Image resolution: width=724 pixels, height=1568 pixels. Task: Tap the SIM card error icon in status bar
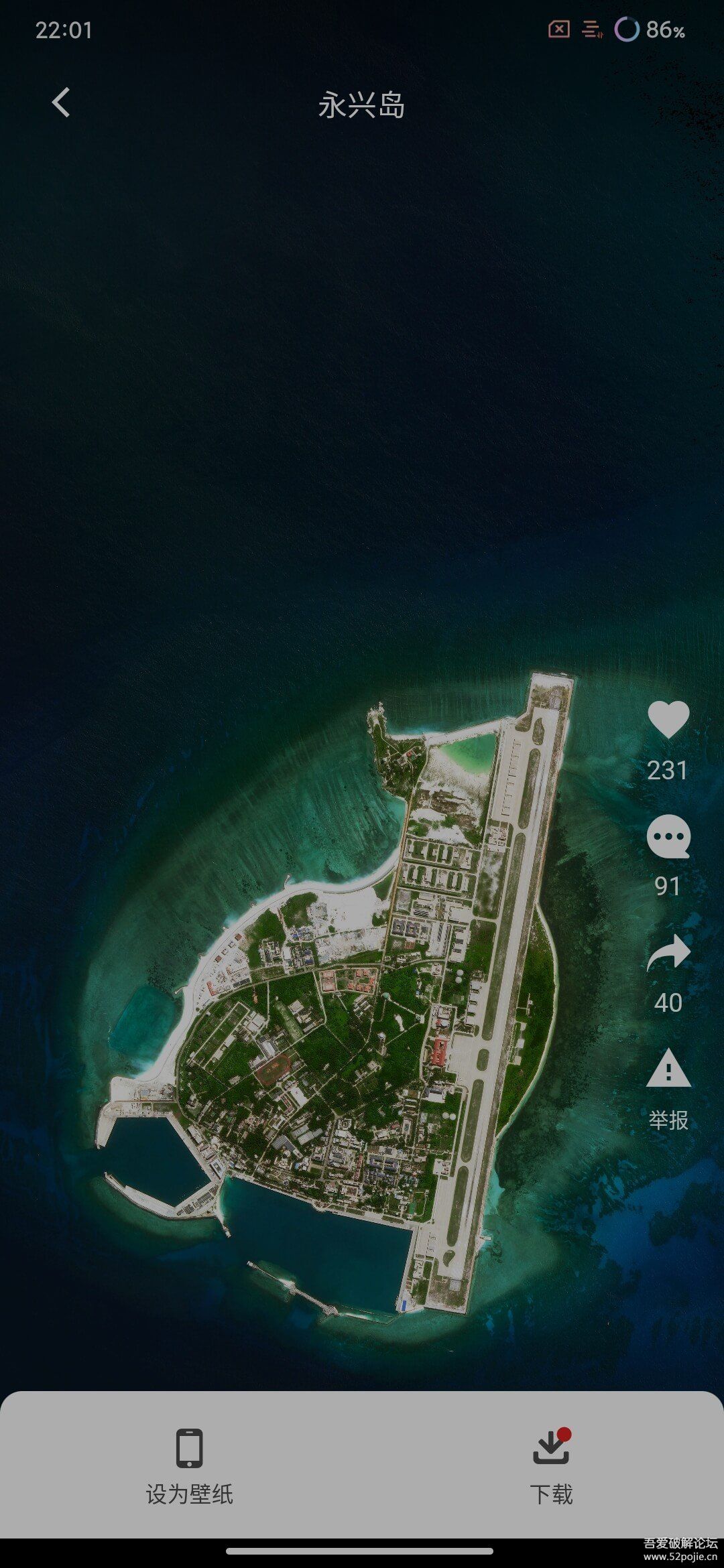559,29
